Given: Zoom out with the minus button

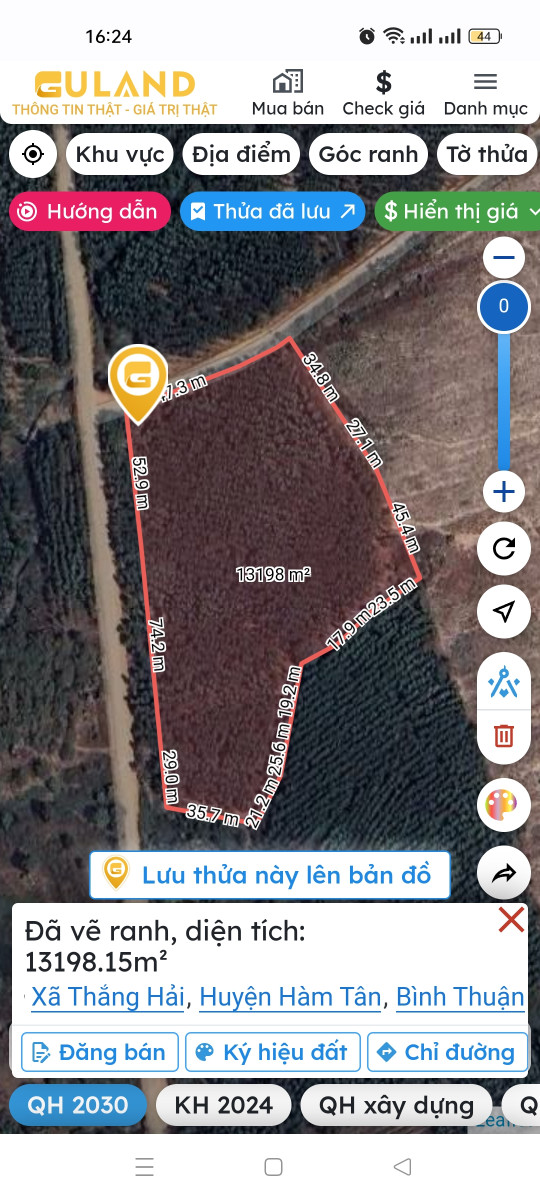Looking at the screenshot, I should point(503,258).
